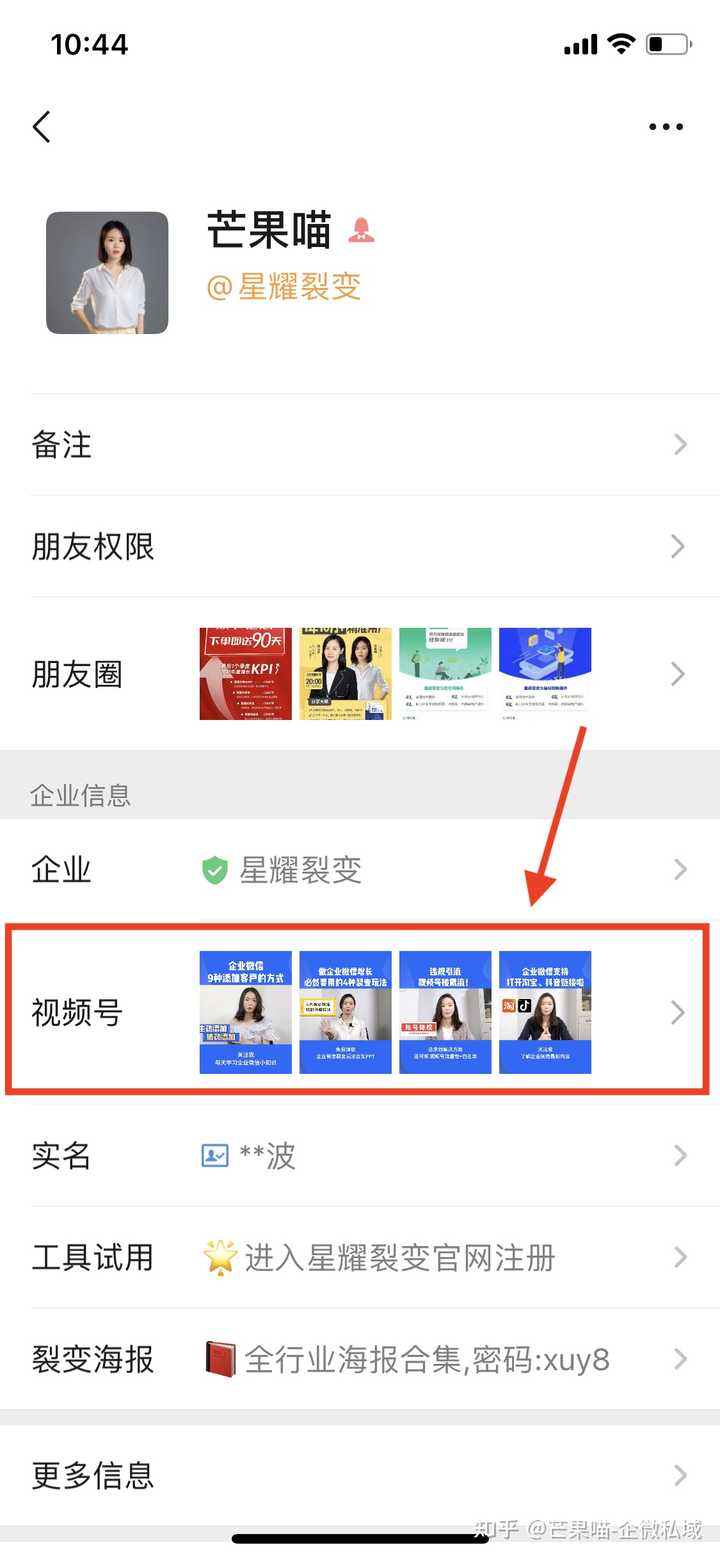This screenshot has height=1559, width=720.
Task: Tap the battery indicator in the status bar
Action: 669,43
